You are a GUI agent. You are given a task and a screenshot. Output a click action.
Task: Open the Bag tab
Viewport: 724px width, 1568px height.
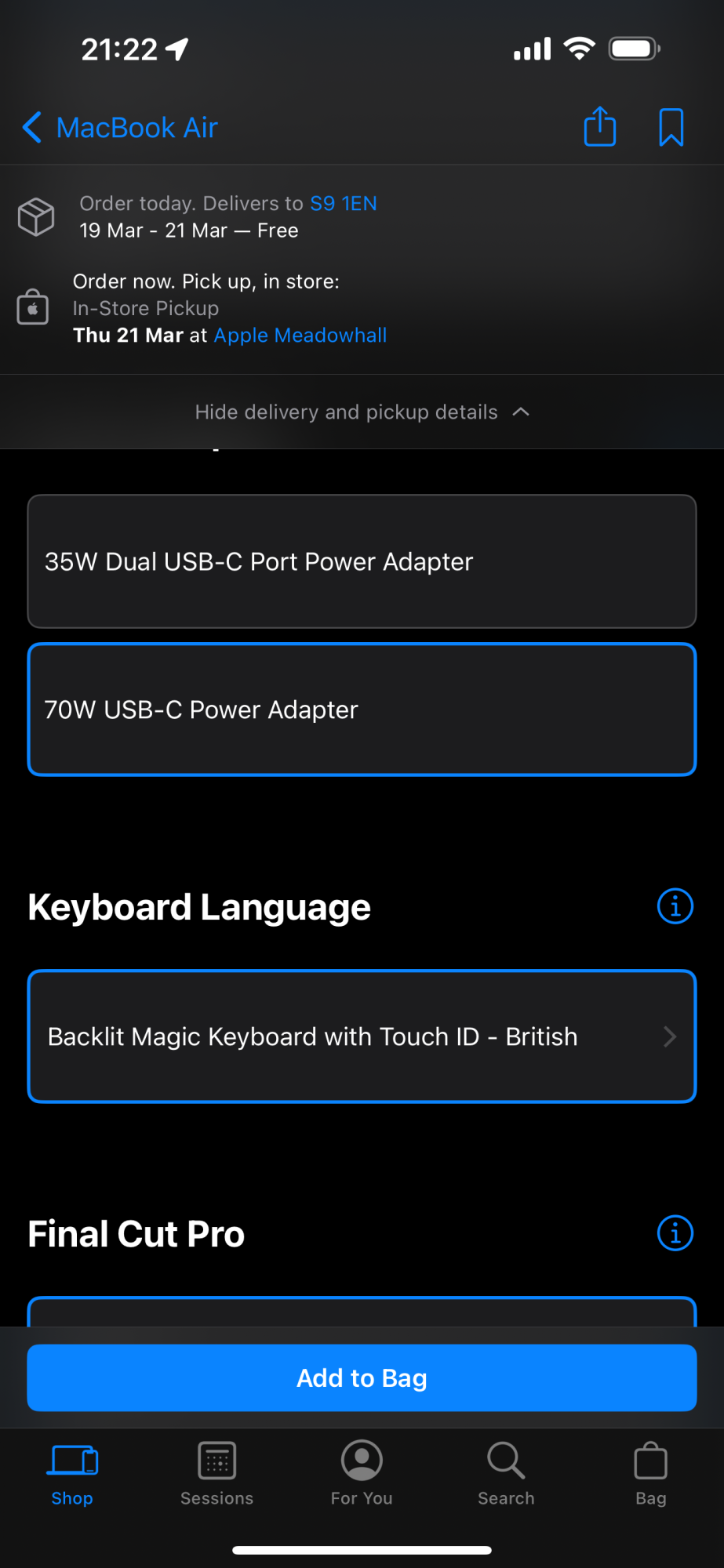[x=651, y=1474]
